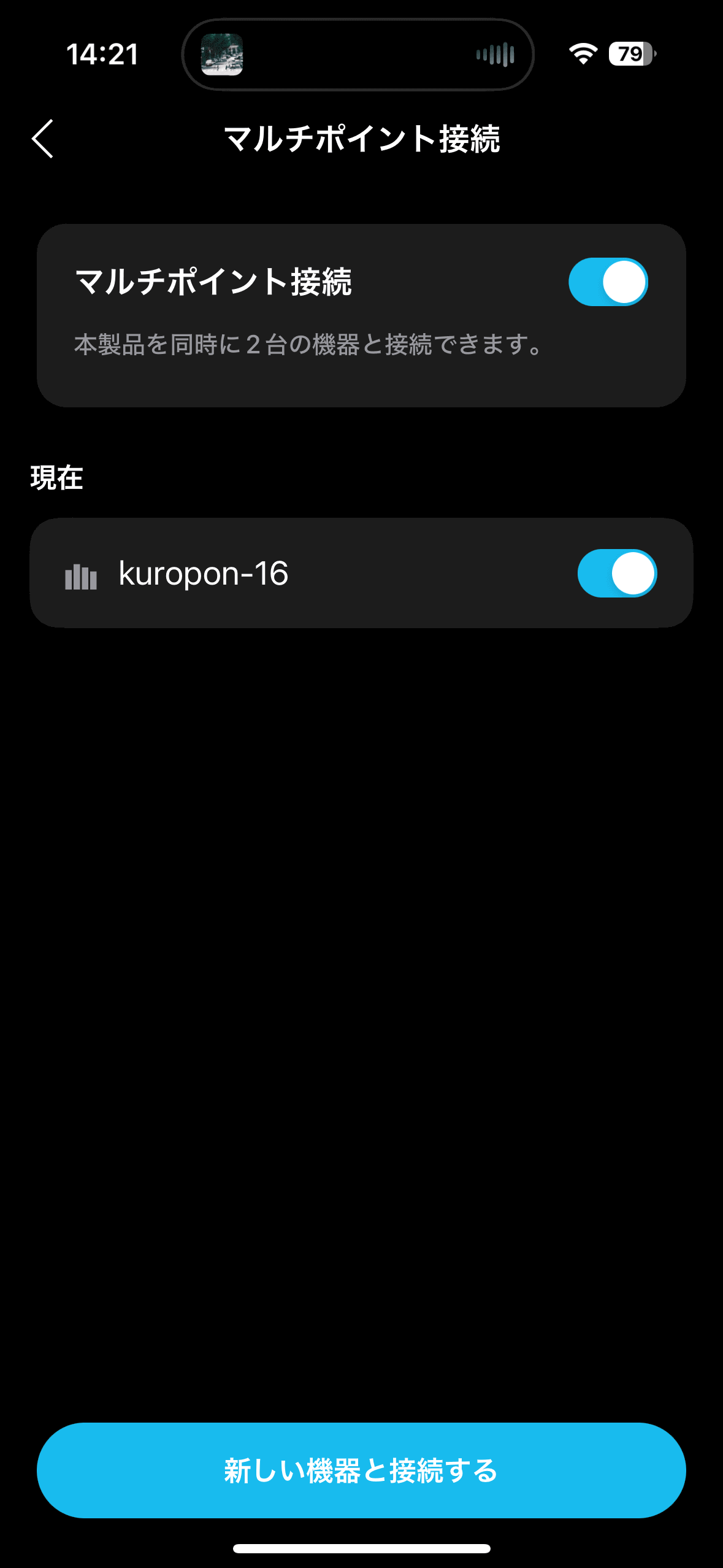Go back using the top-left arrow
This screenshot has height=1568, width=723.
coord(43,139)
